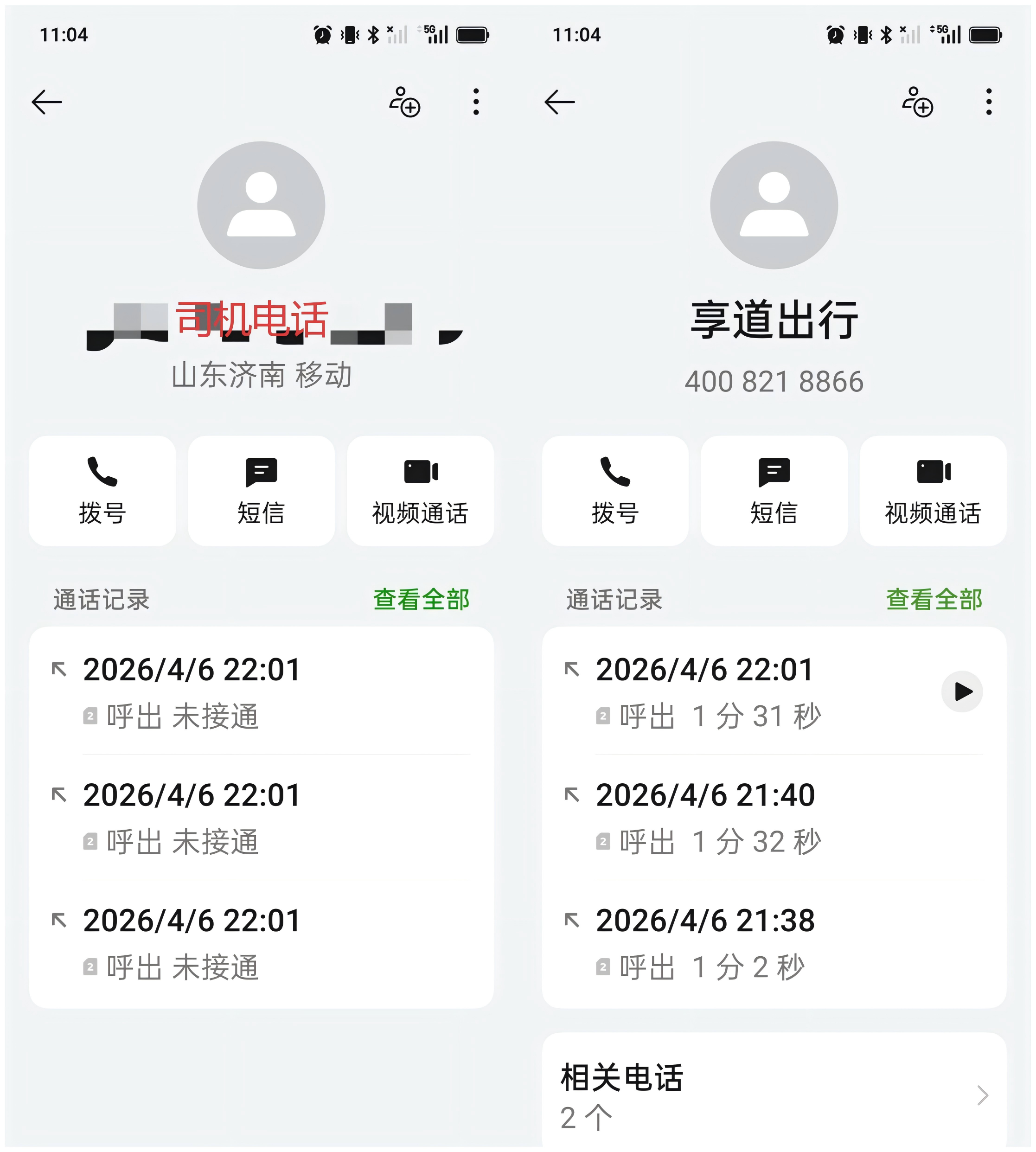Start 视频通话 video call with 享道出行

coord(933,491)
